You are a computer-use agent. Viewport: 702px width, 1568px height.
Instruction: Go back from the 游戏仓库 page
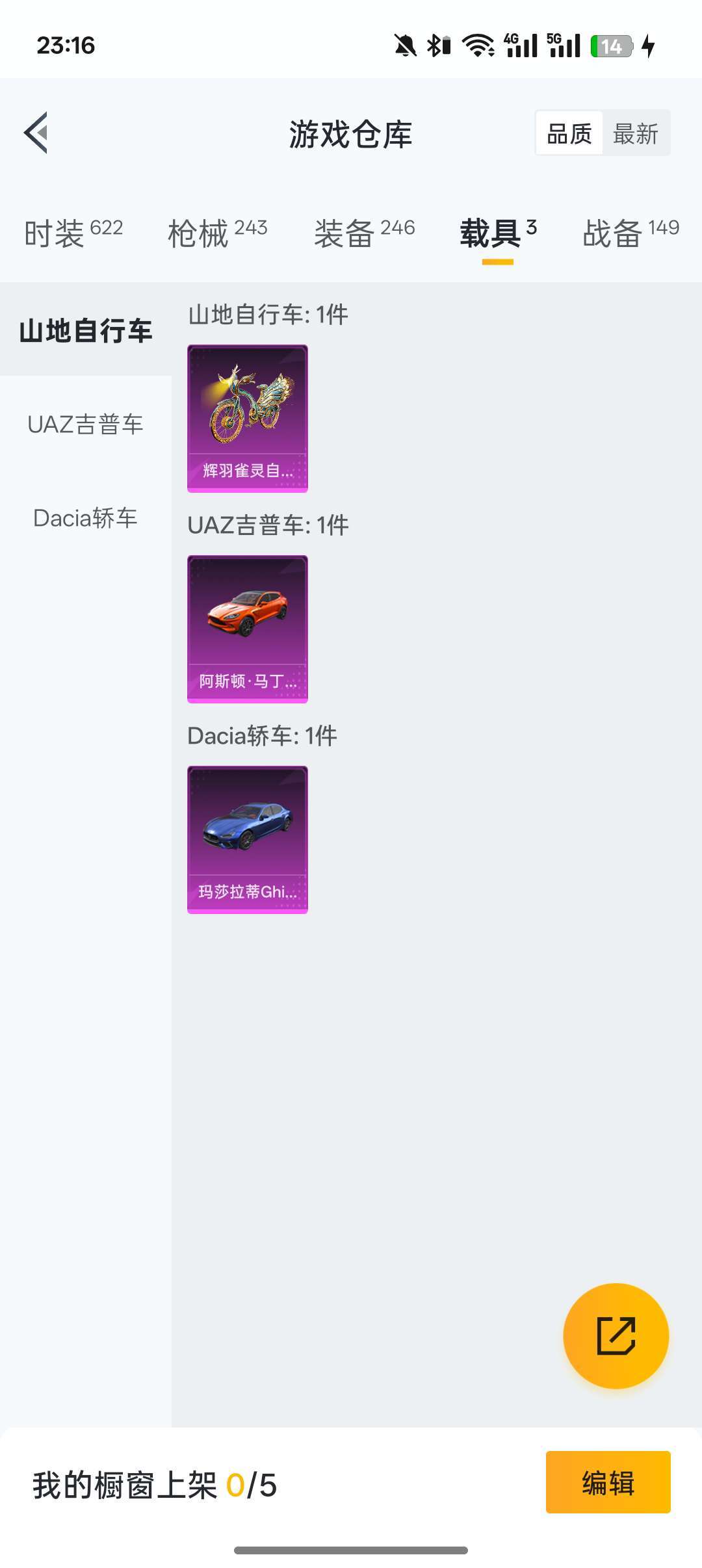pos(36,133)
